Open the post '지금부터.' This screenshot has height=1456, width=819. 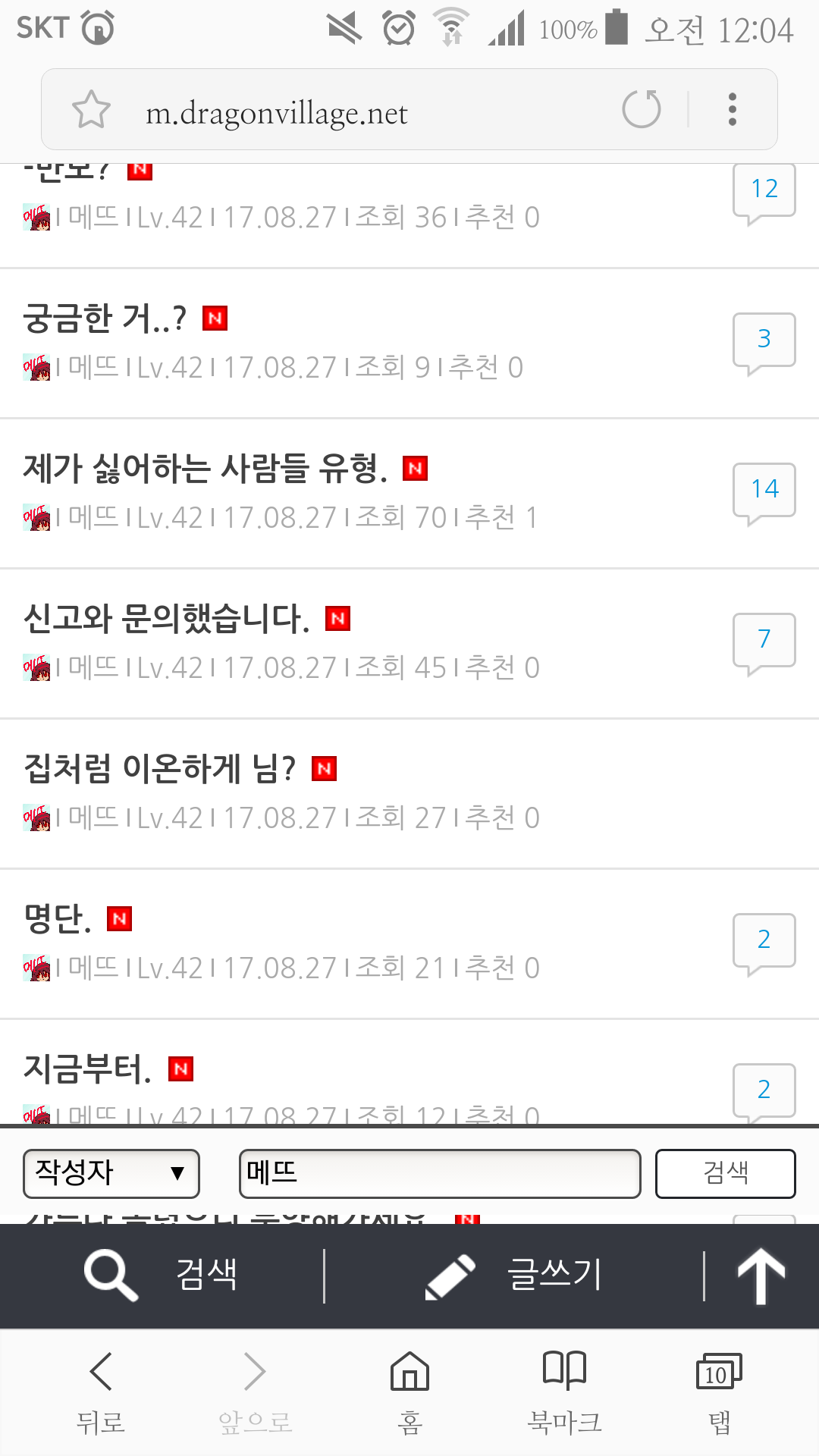(87, 1069)
